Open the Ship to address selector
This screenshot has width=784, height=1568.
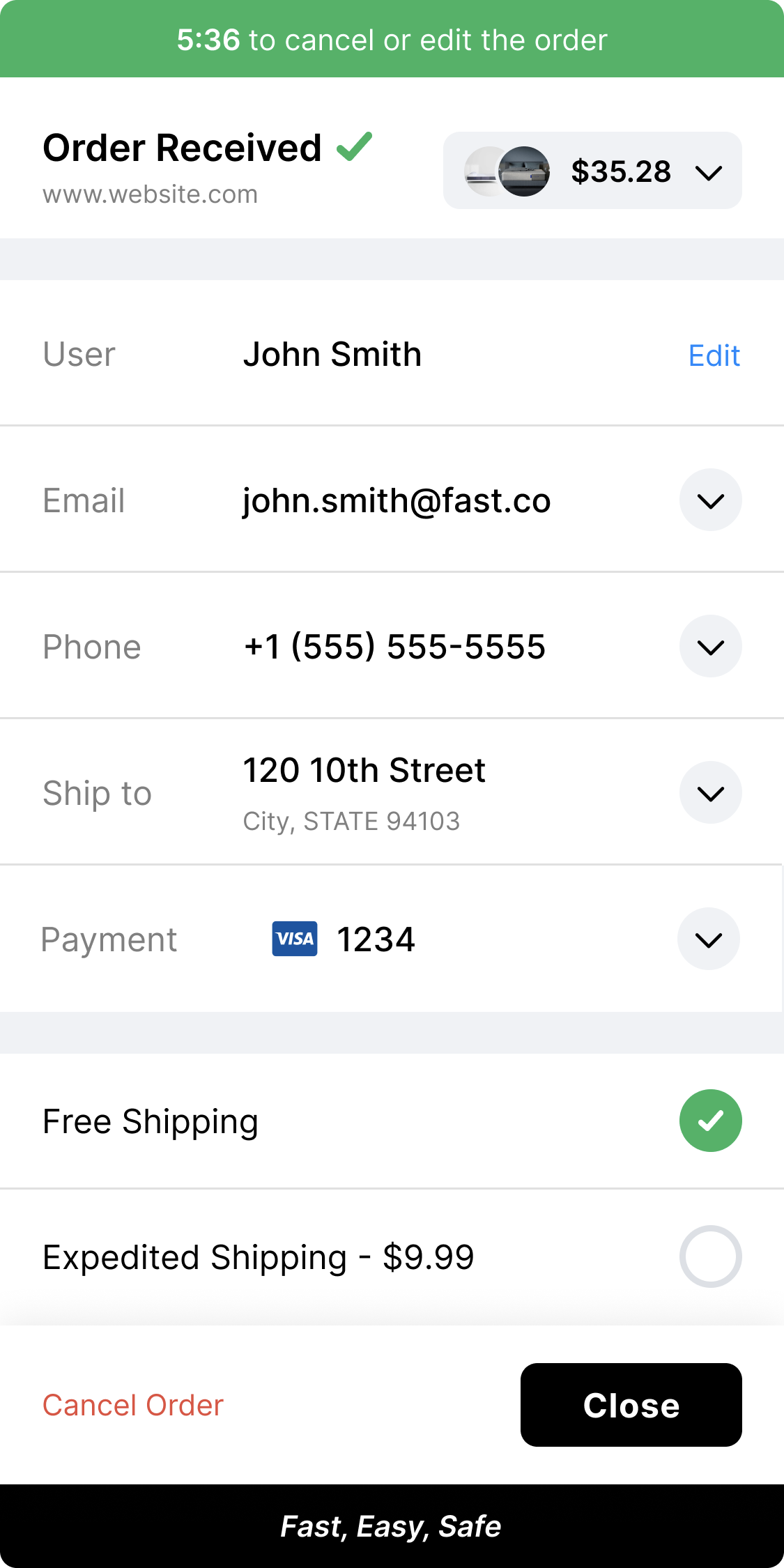710,792
